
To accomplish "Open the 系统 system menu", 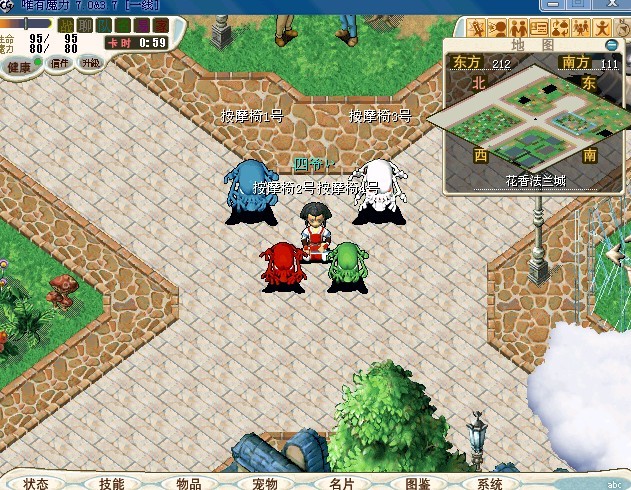I will tap(490, 483).
